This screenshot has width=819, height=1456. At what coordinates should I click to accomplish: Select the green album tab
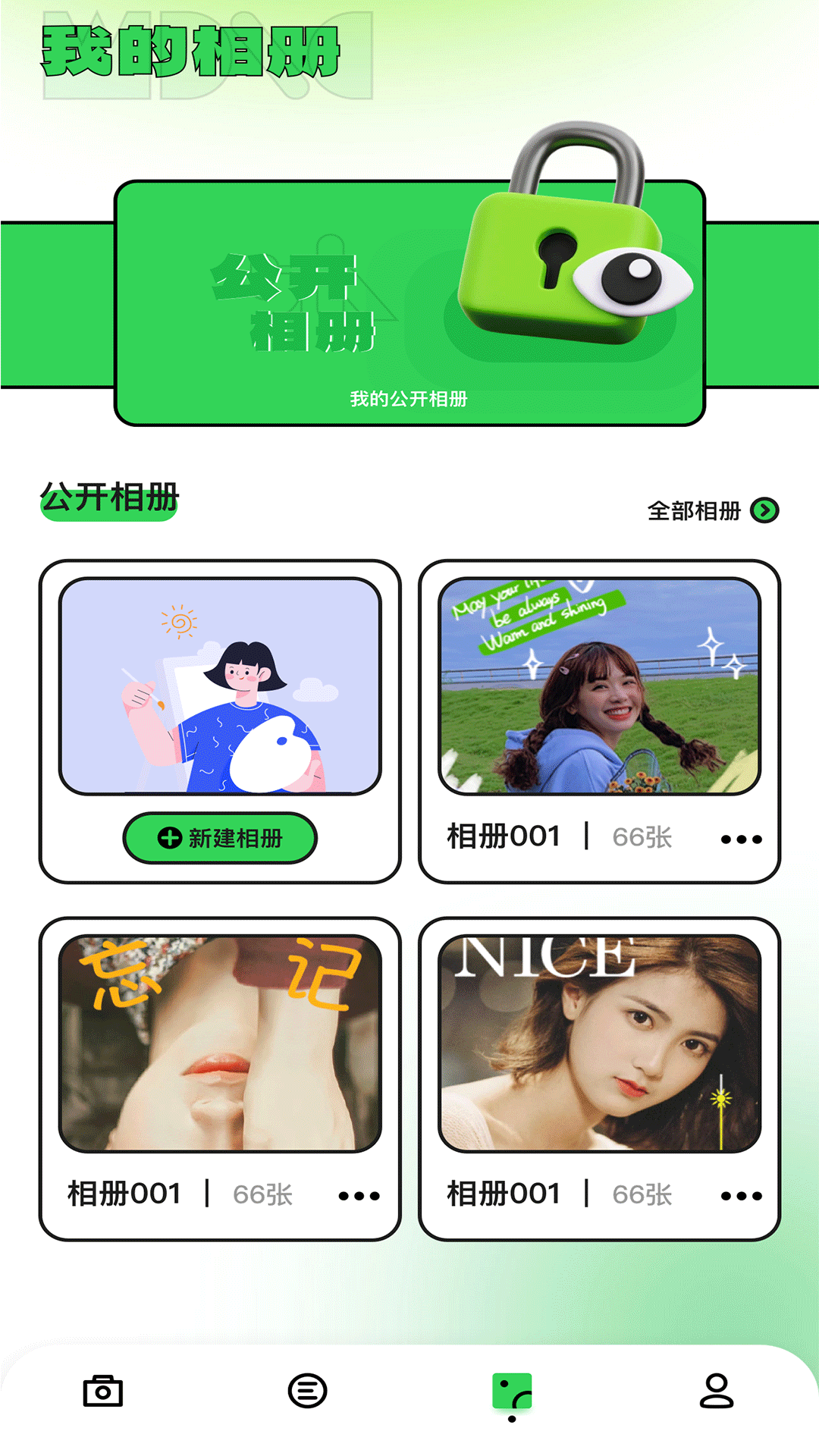512,1392
